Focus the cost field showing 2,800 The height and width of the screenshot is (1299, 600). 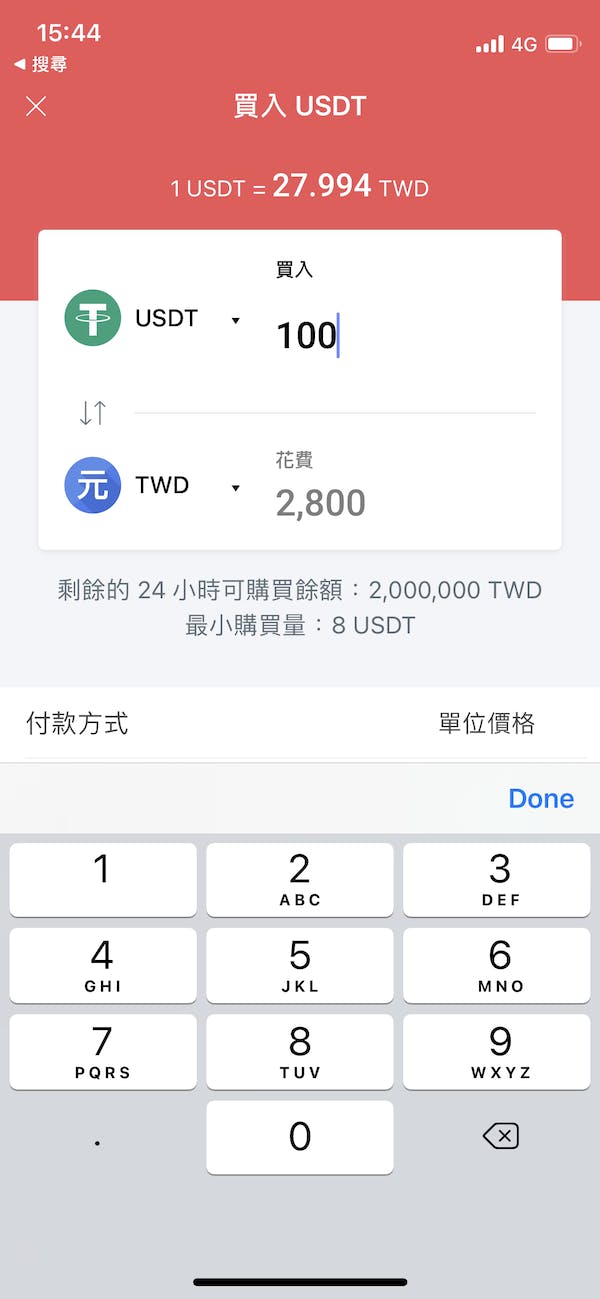(x=400, y=503)
